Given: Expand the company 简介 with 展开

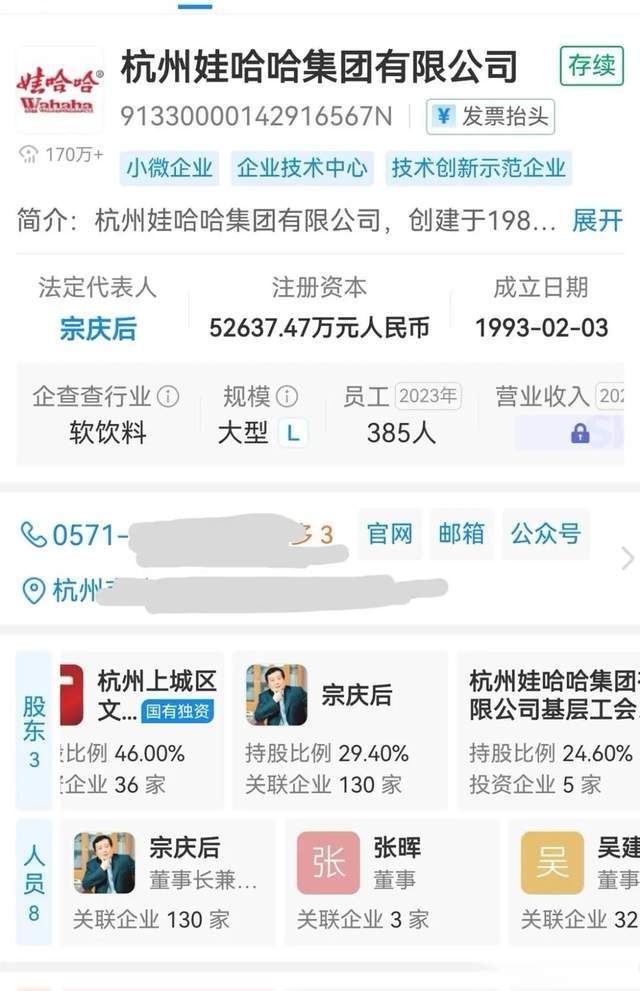Looking at the screenshot, I should point(597,221).
